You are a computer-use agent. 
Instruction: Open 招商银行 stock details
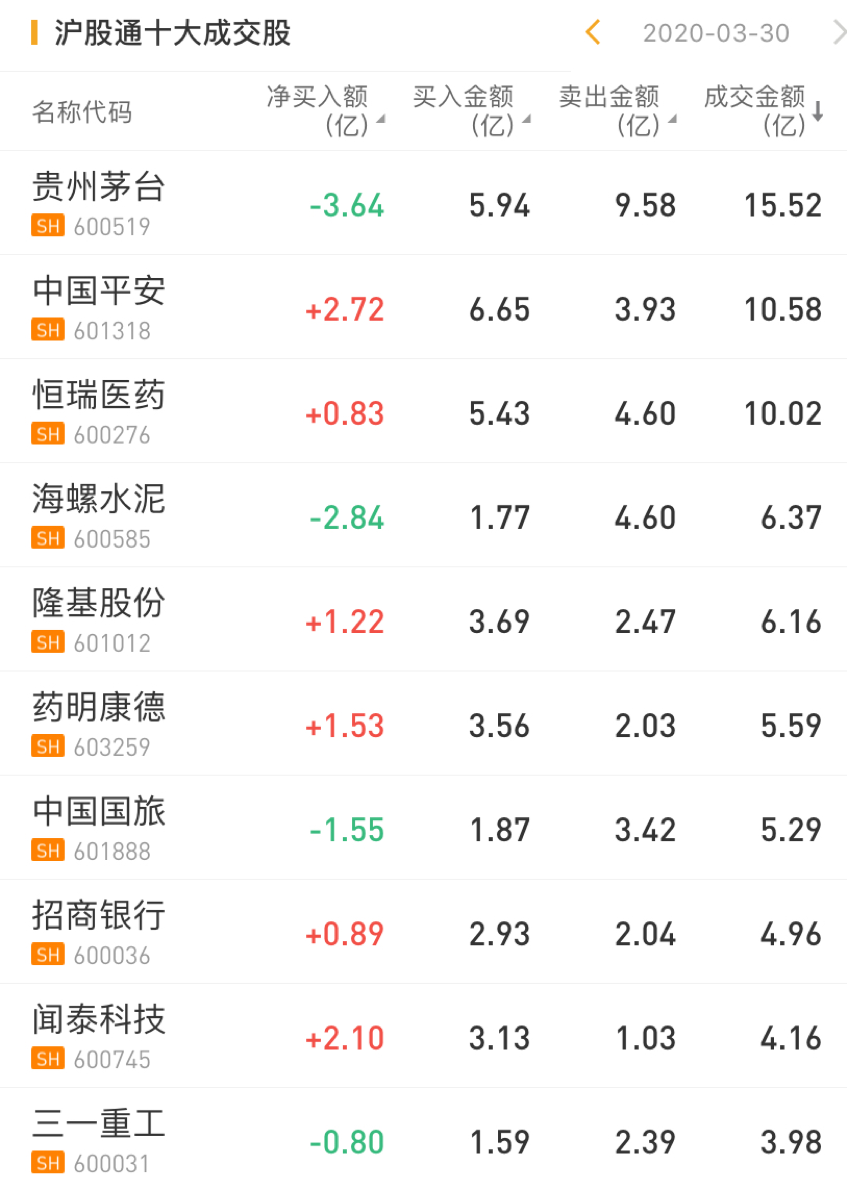(98, 931)
